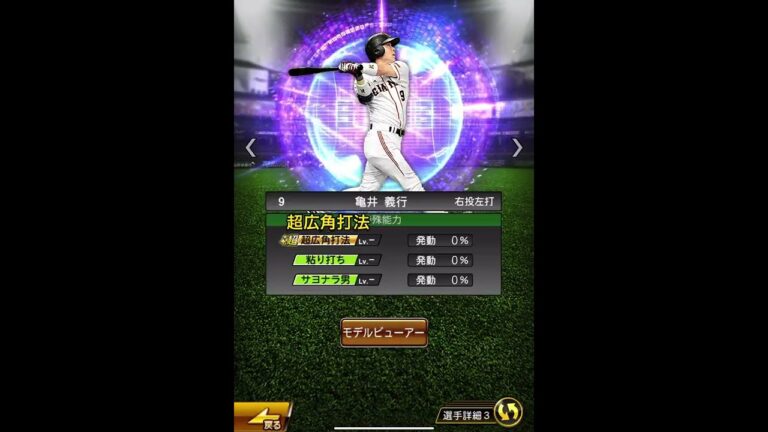The width and height of the screenshot is (768, 432).
Task: Go to the previous player with the left arrow
Action: point(251,148)
